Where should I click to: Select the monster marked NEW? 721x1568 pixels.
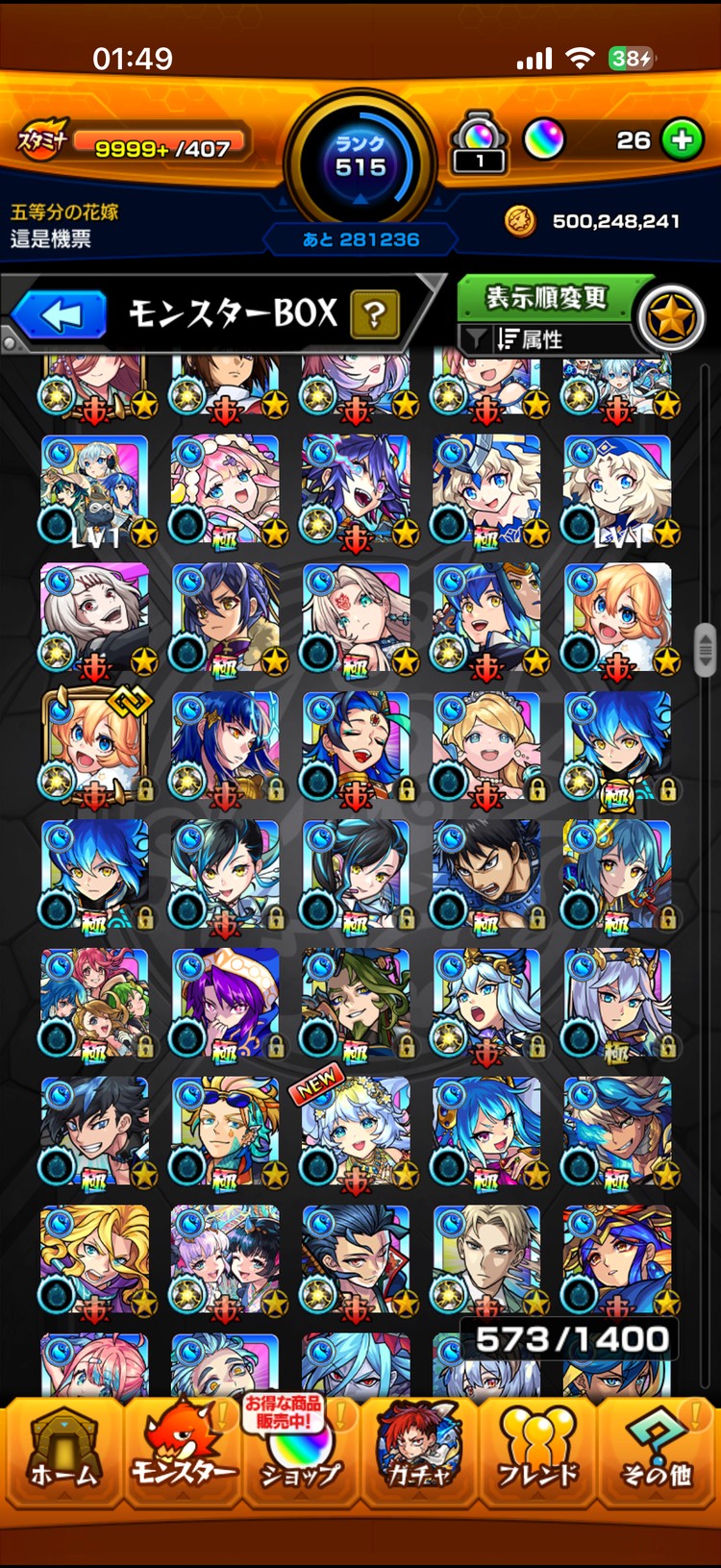pyautogui.click(x=356, y=1132)
